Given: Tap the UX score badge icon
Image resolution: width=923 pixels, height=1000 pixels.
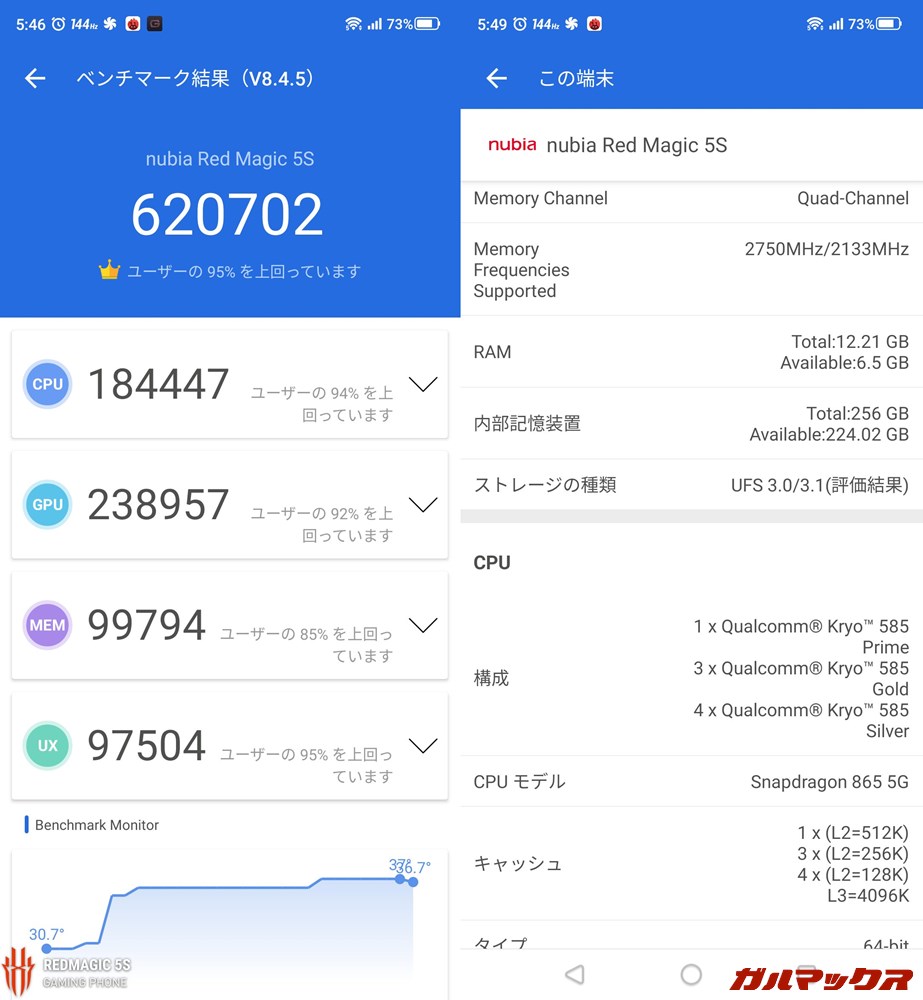Looking at the screenshot, I should point(47,746).
